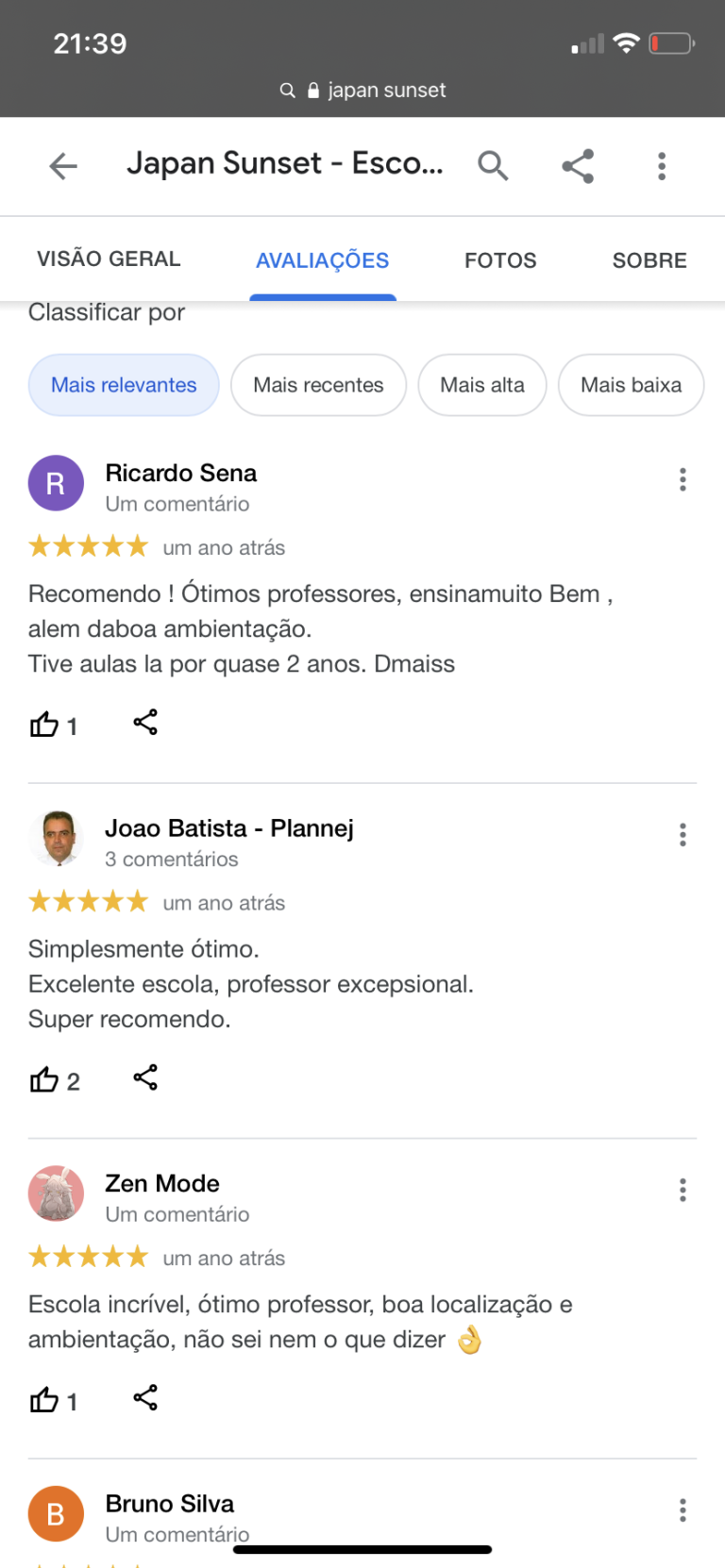
Task: Like Ricardo Sena's review
Action: 44,725
